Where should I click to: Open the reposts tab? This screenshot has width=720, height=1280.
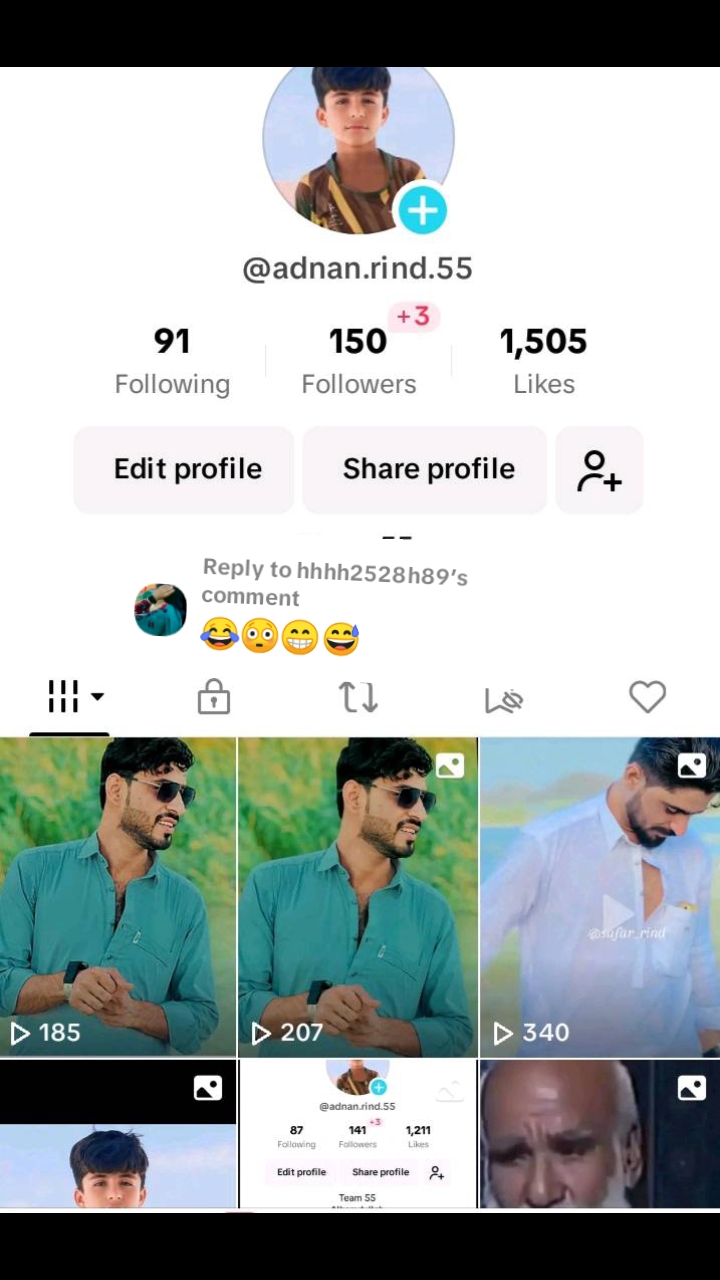click(x=358, y=697)
